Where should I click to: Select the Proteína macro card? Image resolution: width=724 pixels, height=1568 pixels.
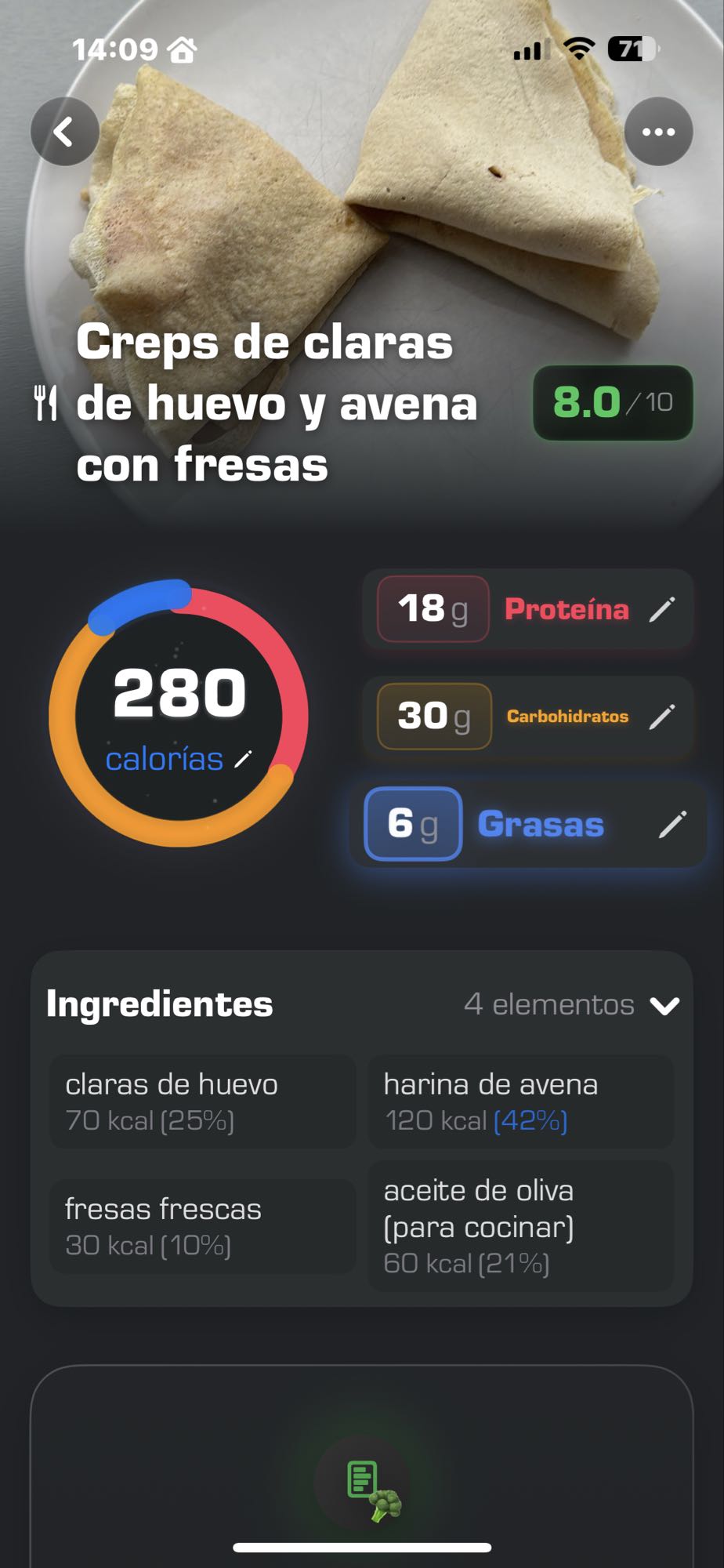tap(529, 610)
